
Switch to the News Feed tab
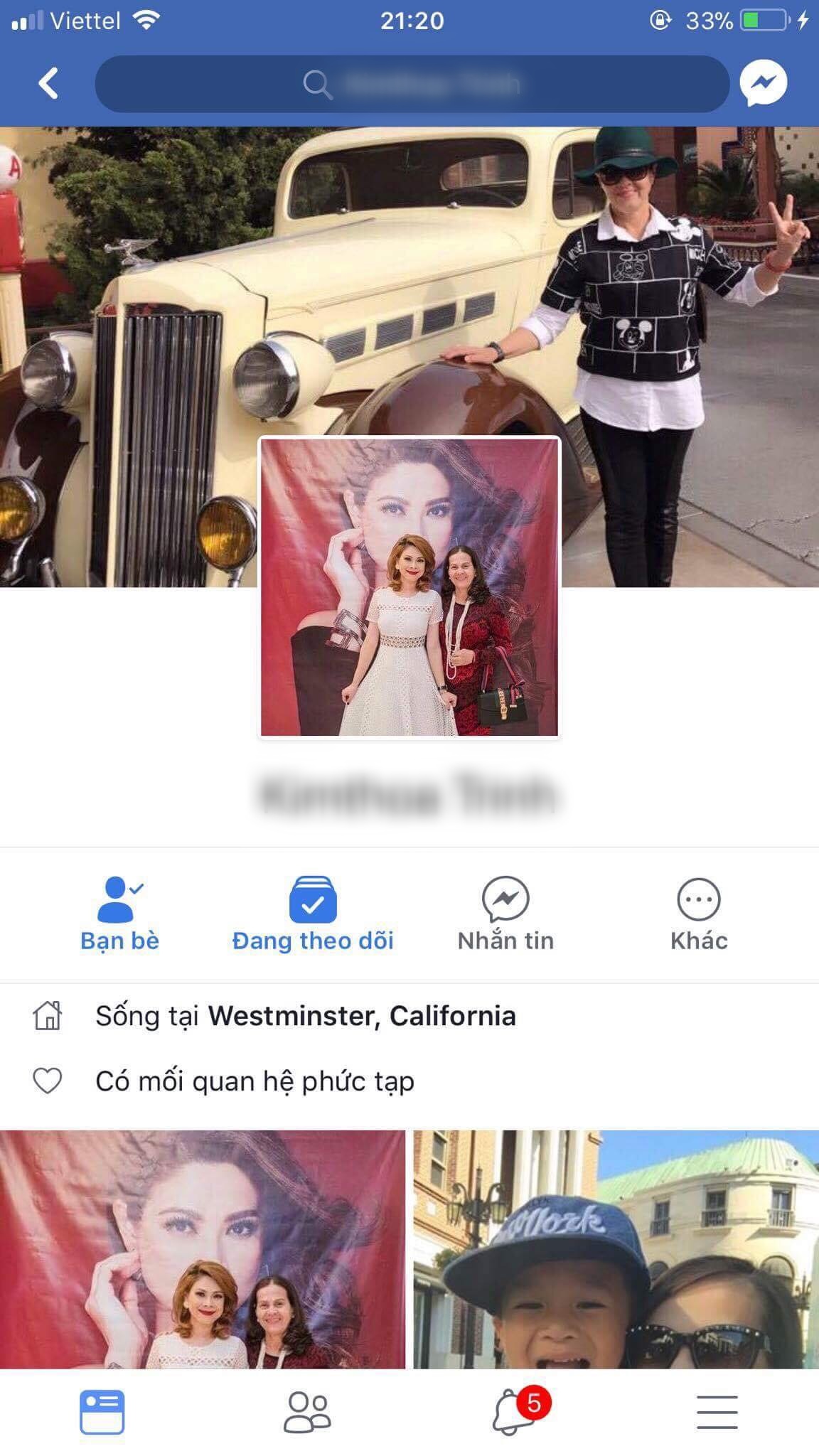(102, 1412)
